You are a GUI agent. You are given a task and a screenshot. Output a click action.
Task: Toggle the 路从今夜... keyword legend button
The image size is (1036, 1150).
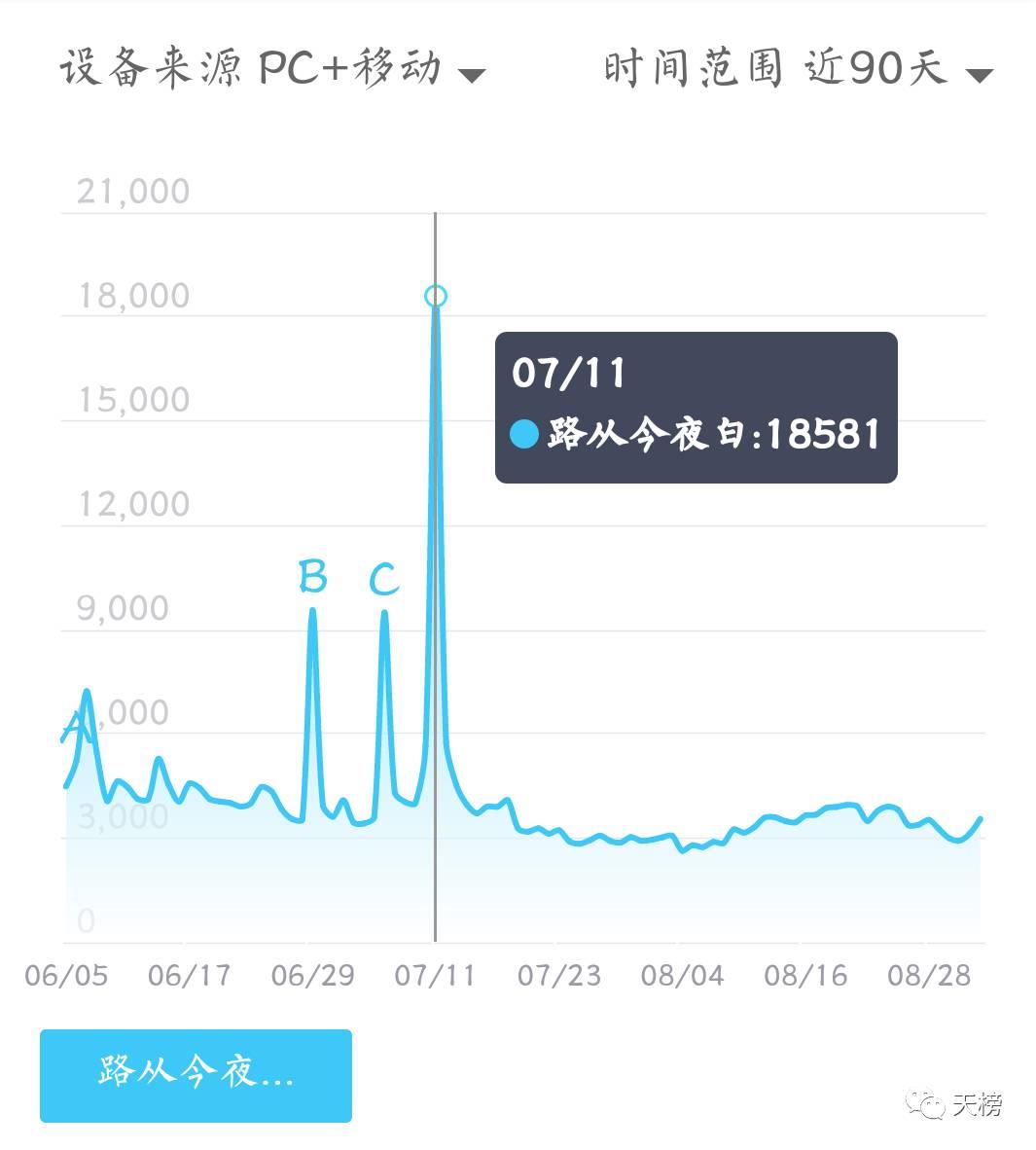tap(196, 1075)
